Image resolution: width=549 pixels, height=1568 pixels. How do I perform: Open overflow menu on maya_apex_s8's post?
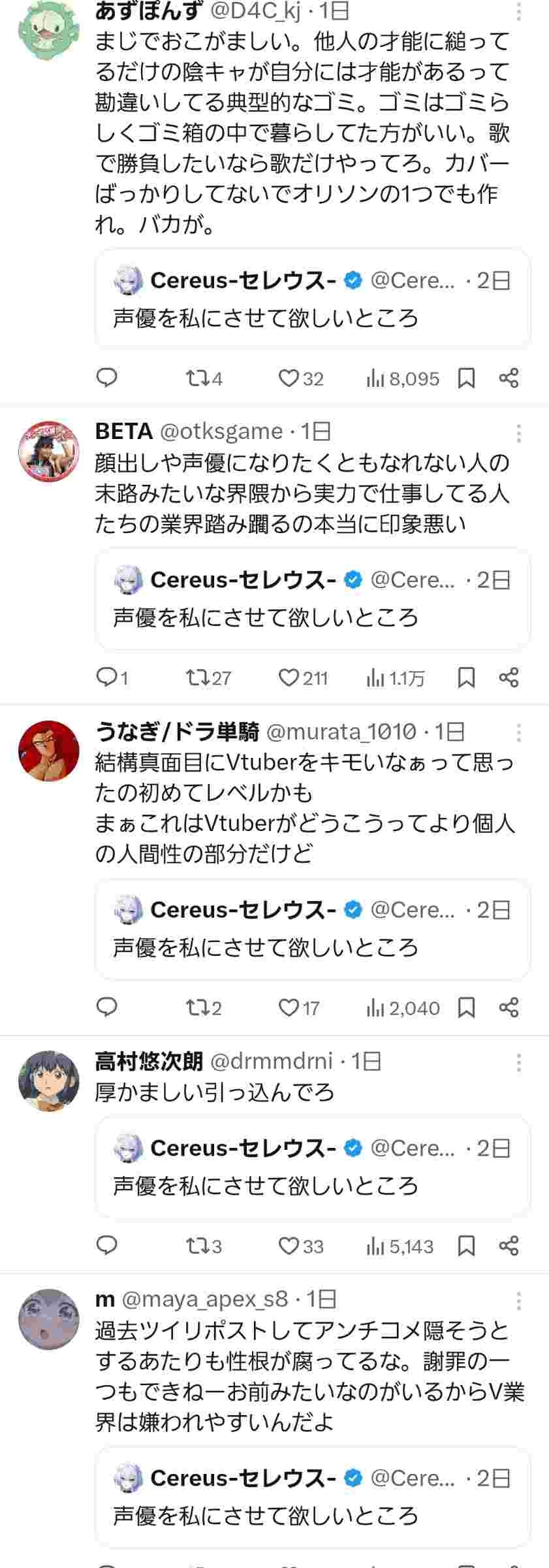tap(518, 1301)
